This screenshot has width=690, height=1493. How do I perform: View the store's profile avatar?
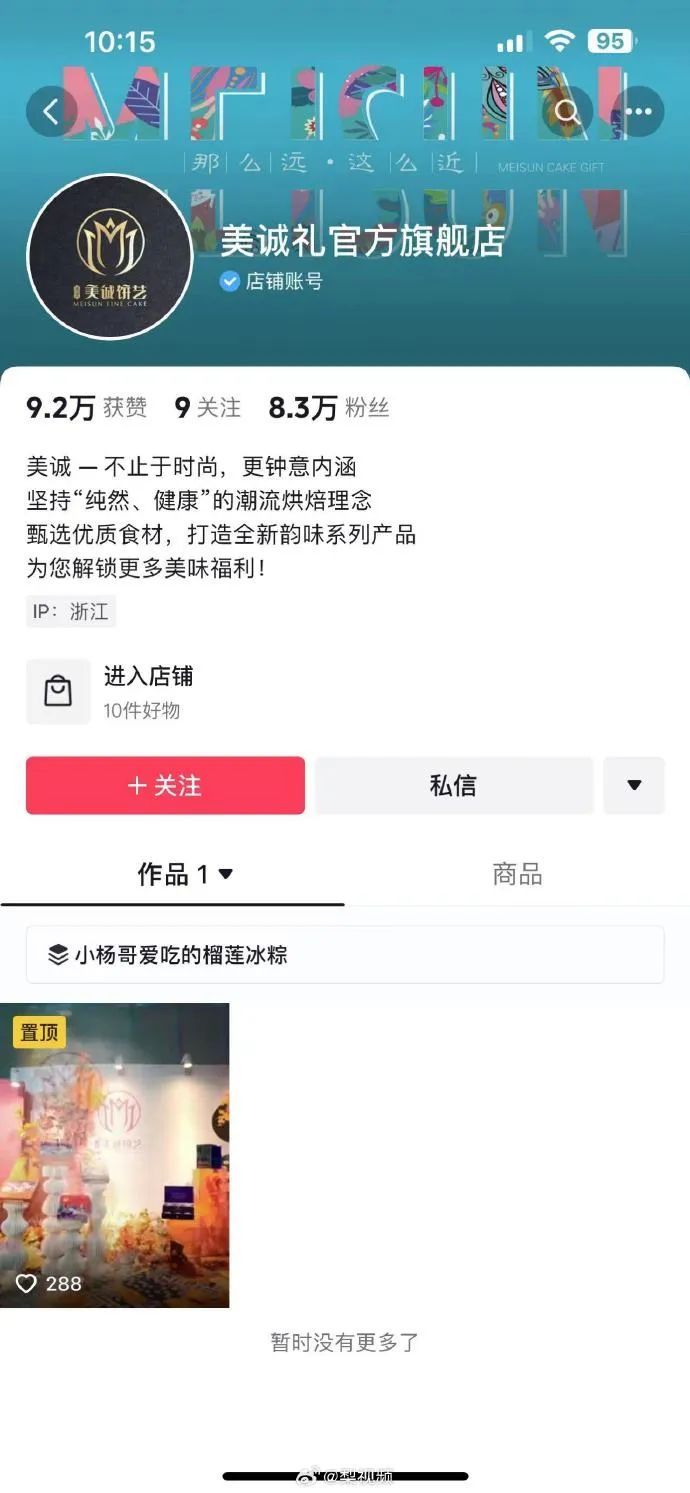tap(109, 257)
